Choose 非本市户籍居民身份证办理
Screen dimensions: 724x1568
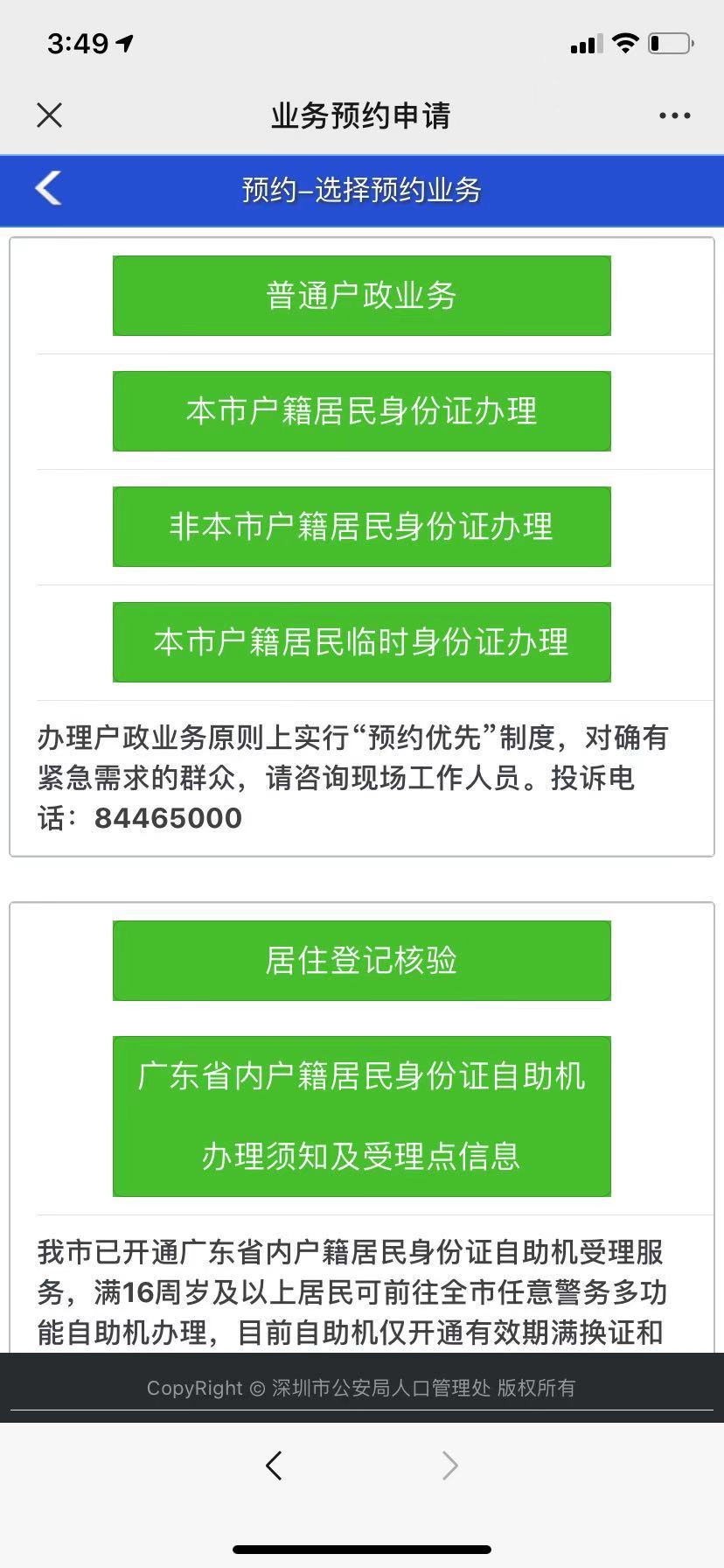pyautogui.click(x=361, y=527)
